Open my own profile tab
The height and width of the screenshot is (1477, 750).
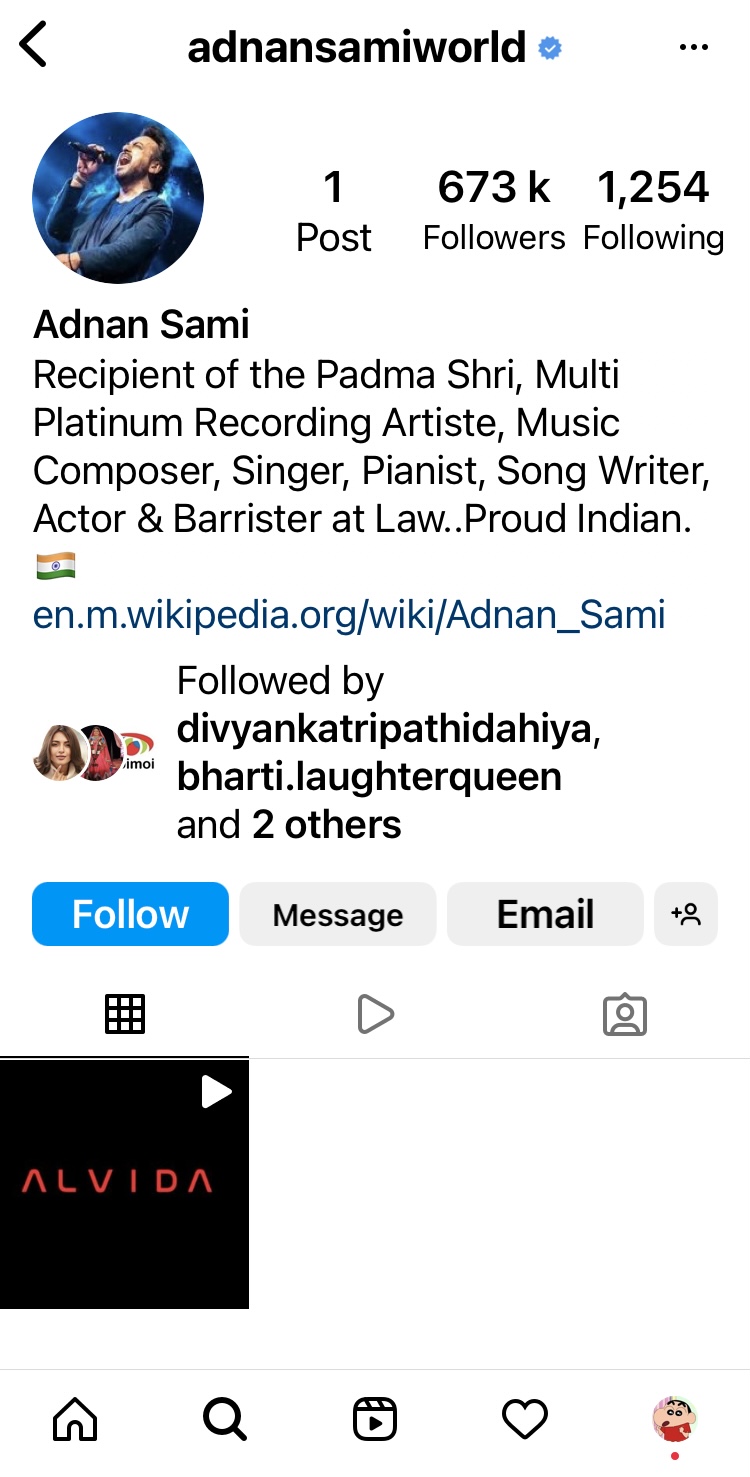click(674, 1418)
